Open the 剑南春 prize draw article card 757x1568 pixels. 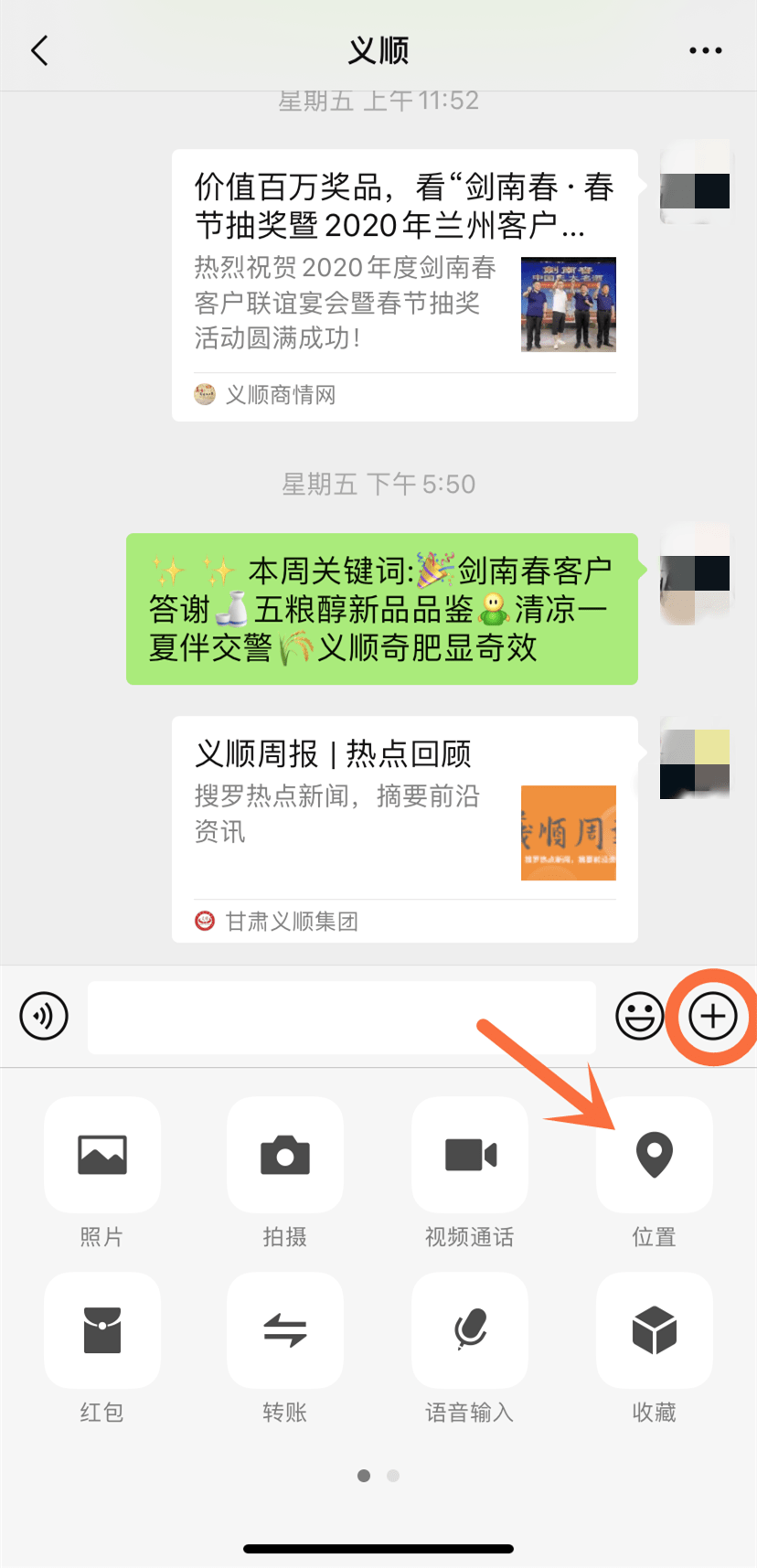(x=404, y=284)
